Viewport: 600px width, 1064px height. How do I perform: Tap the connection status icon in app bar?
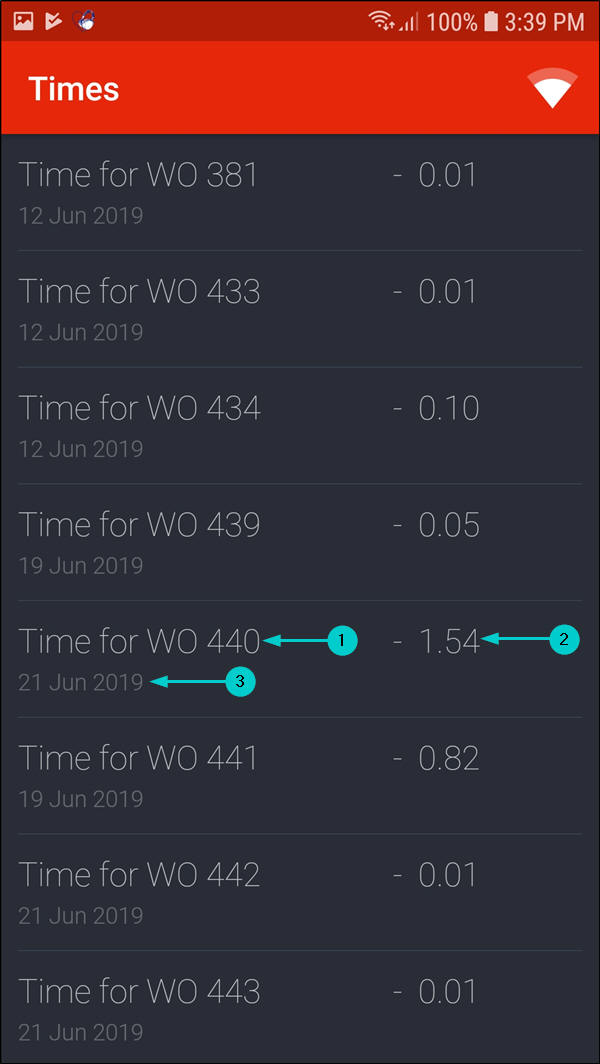(553, 89)
